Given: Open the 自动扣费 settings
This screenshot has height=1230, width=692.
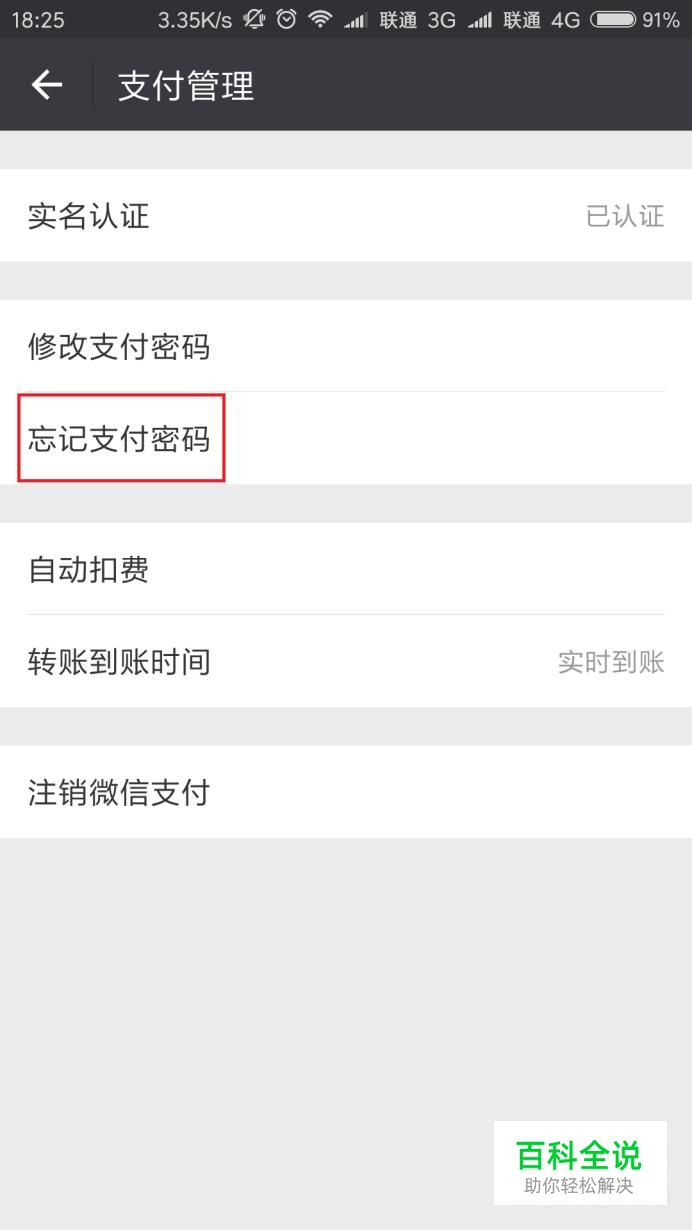Looking at the screenshot, I should pyautogui.click(x=346, y=569).
